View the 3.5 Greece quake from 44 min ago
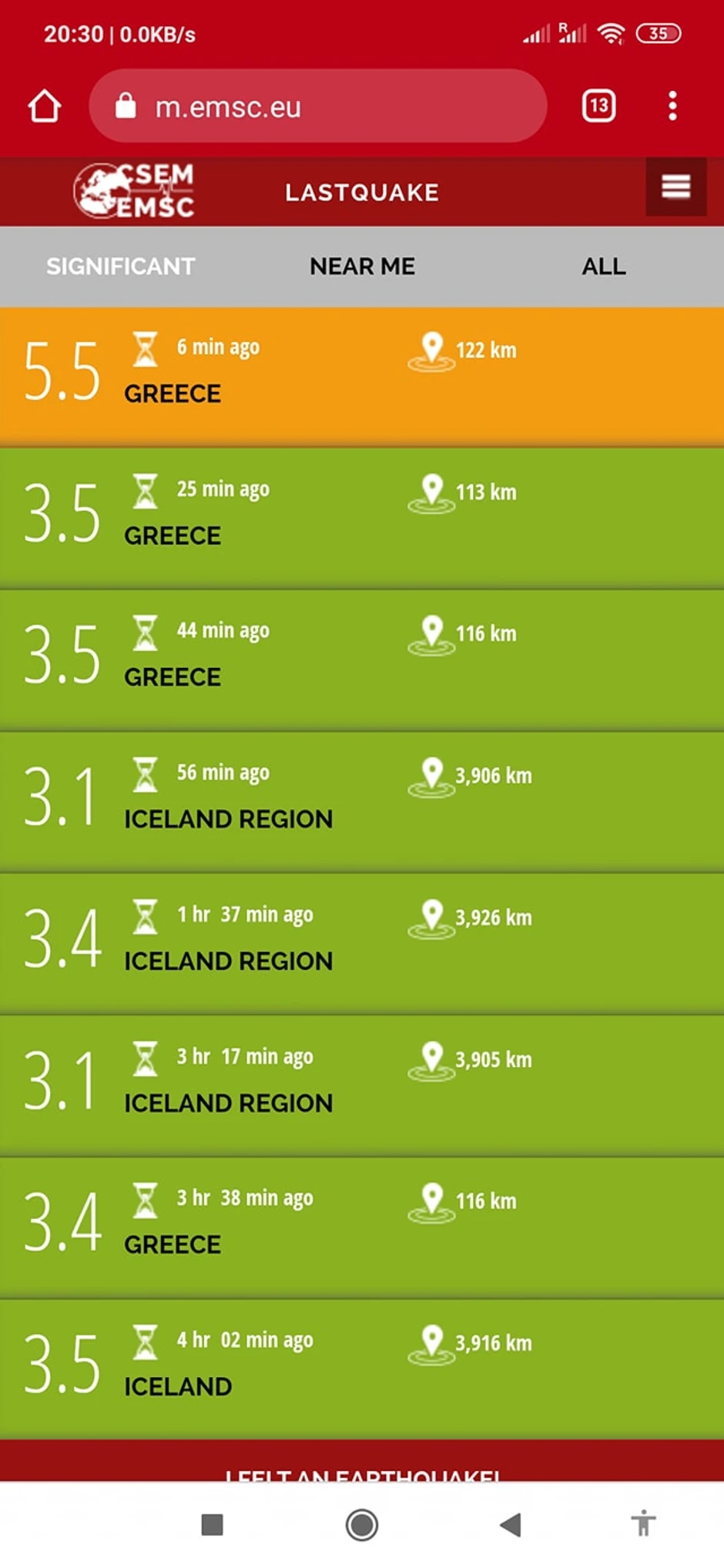The height and width of the screenshot is (1568, 724). [x=362, y=659]
